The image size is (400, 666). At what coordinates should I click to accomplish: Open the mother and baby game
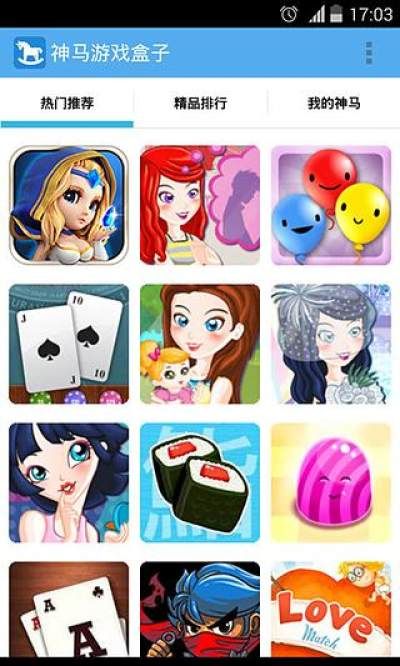point(200,344)
